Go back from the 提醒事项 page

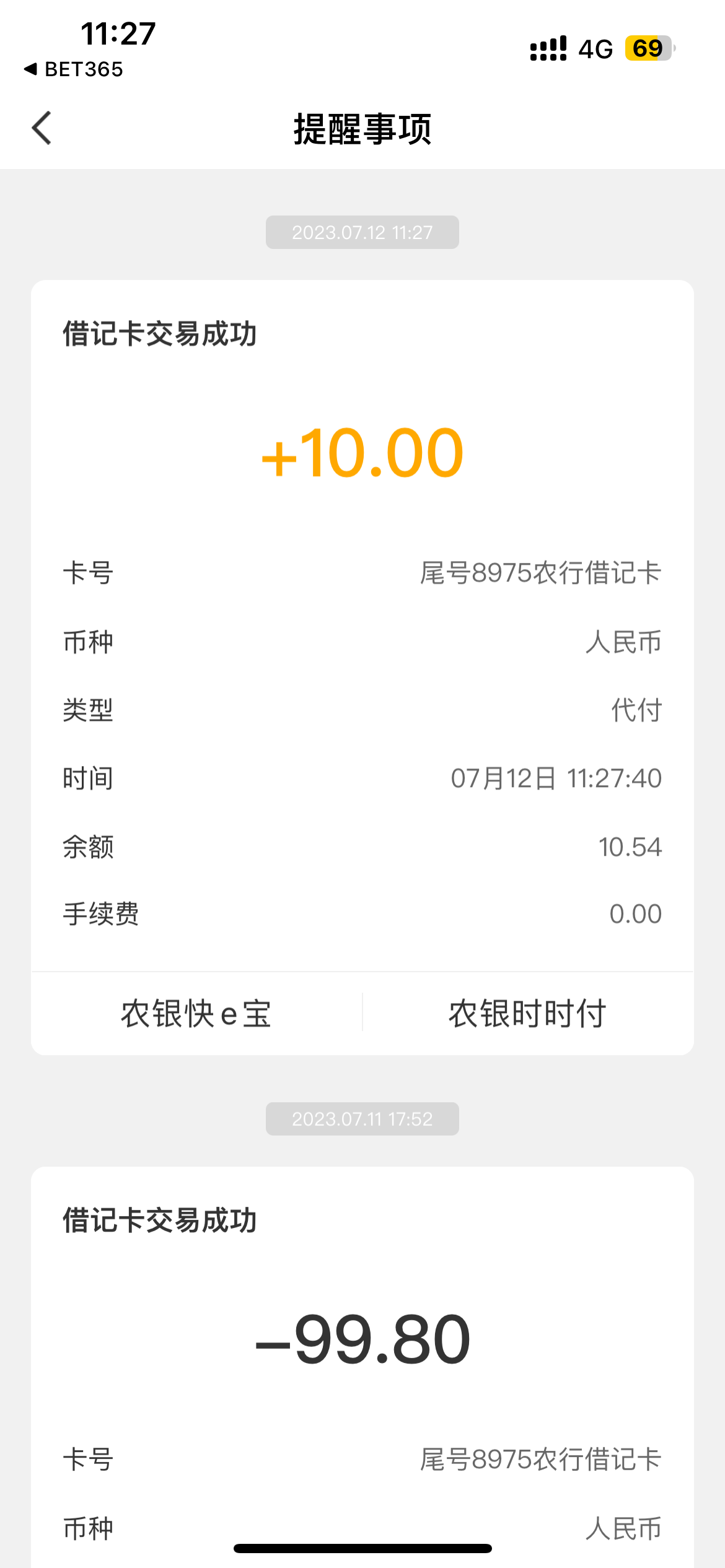tap(42, 128)
